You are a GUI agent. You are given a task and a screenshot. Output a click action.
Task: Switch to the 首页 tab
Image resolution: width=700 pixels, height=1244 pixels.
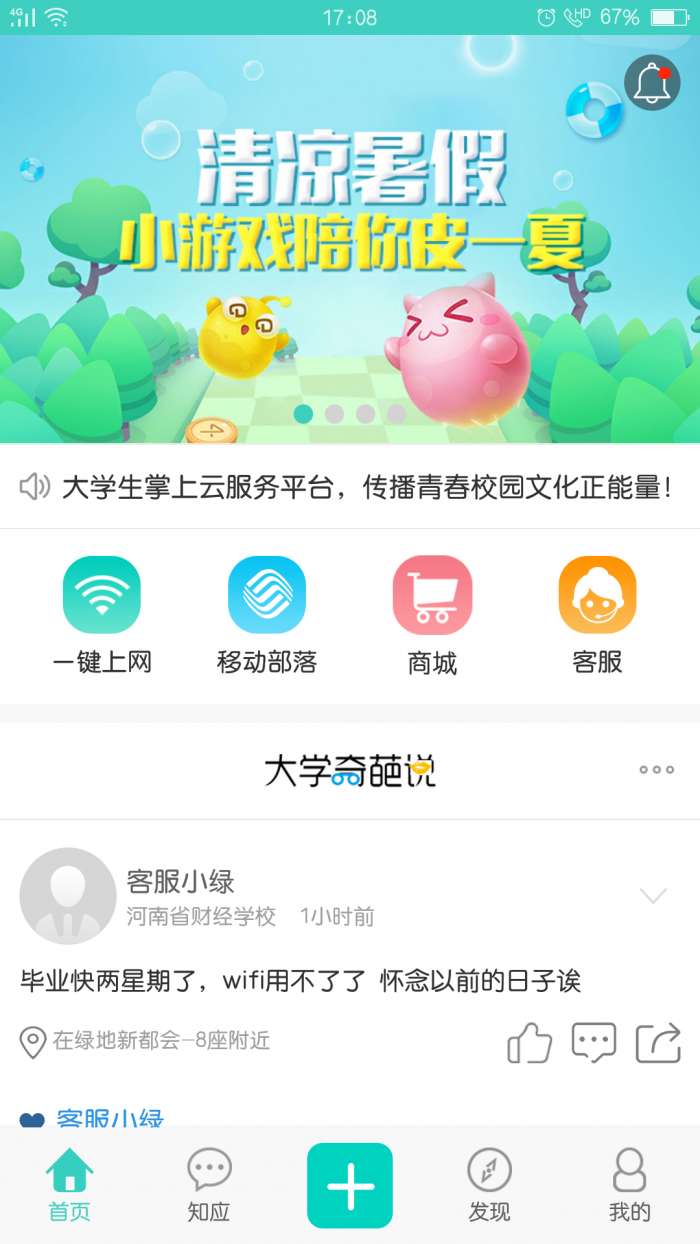pos(70,1185)
